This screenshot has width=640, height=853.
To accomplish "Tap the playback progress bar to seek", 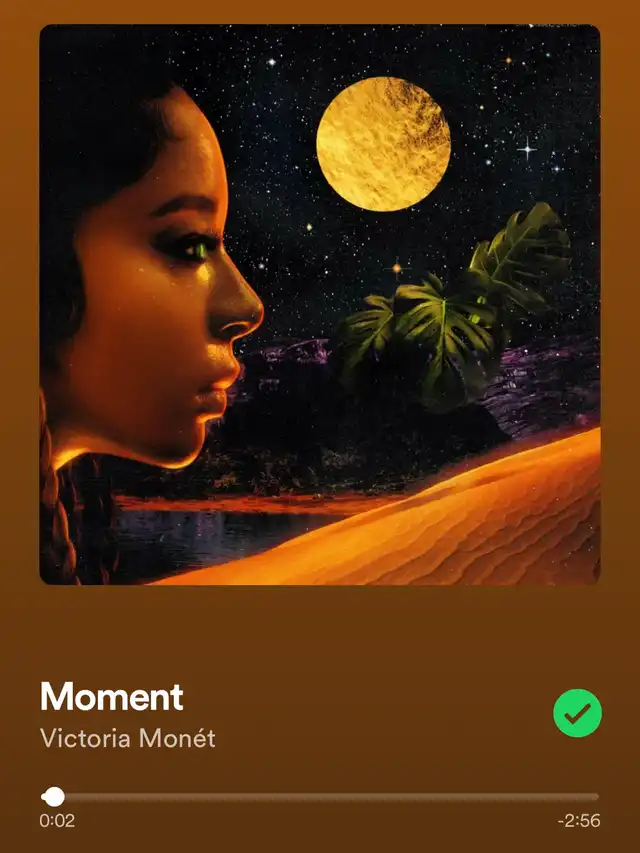I will [320, 797].
